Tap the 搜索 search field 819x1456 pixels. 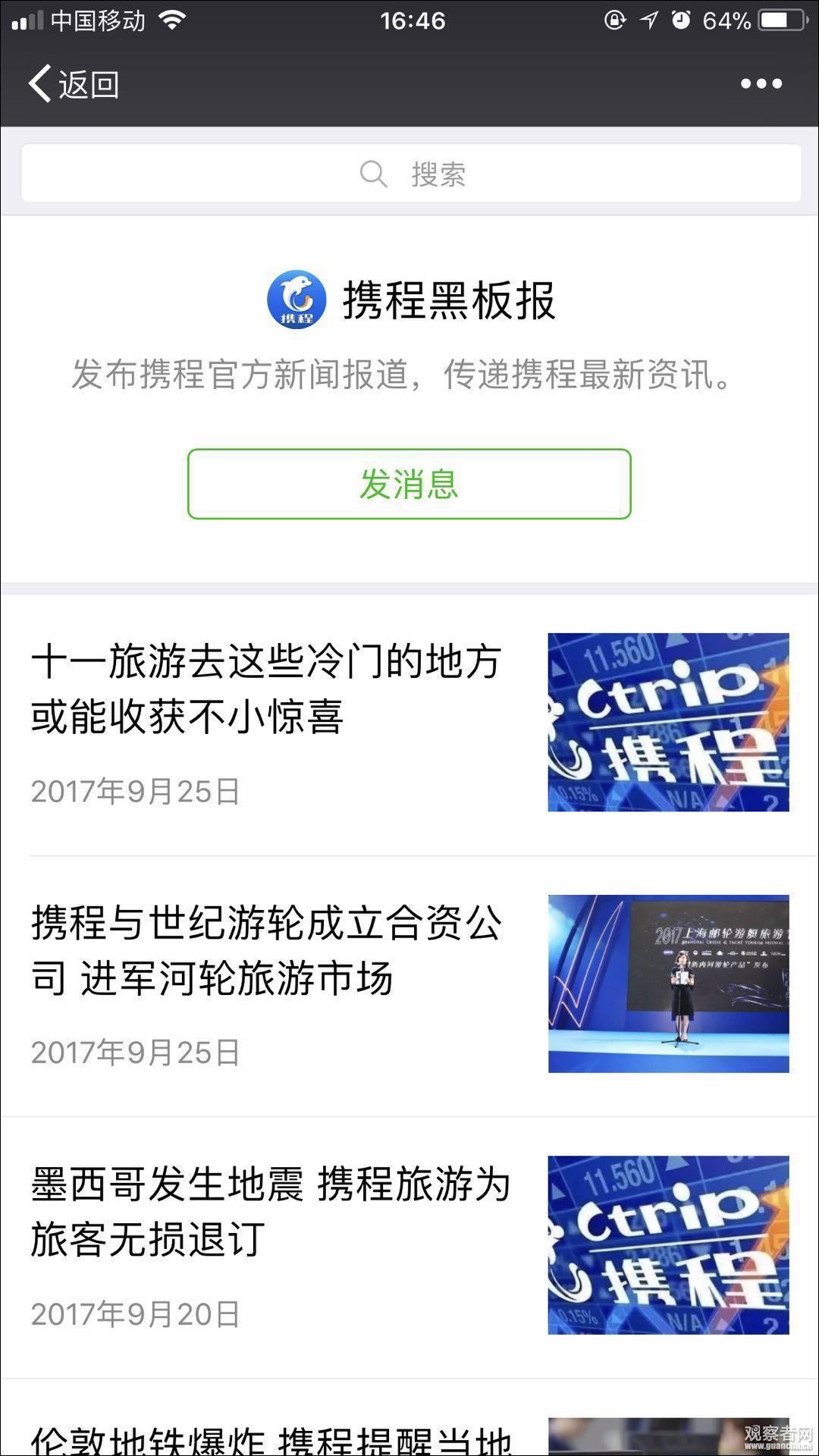[x=411, y=174]
